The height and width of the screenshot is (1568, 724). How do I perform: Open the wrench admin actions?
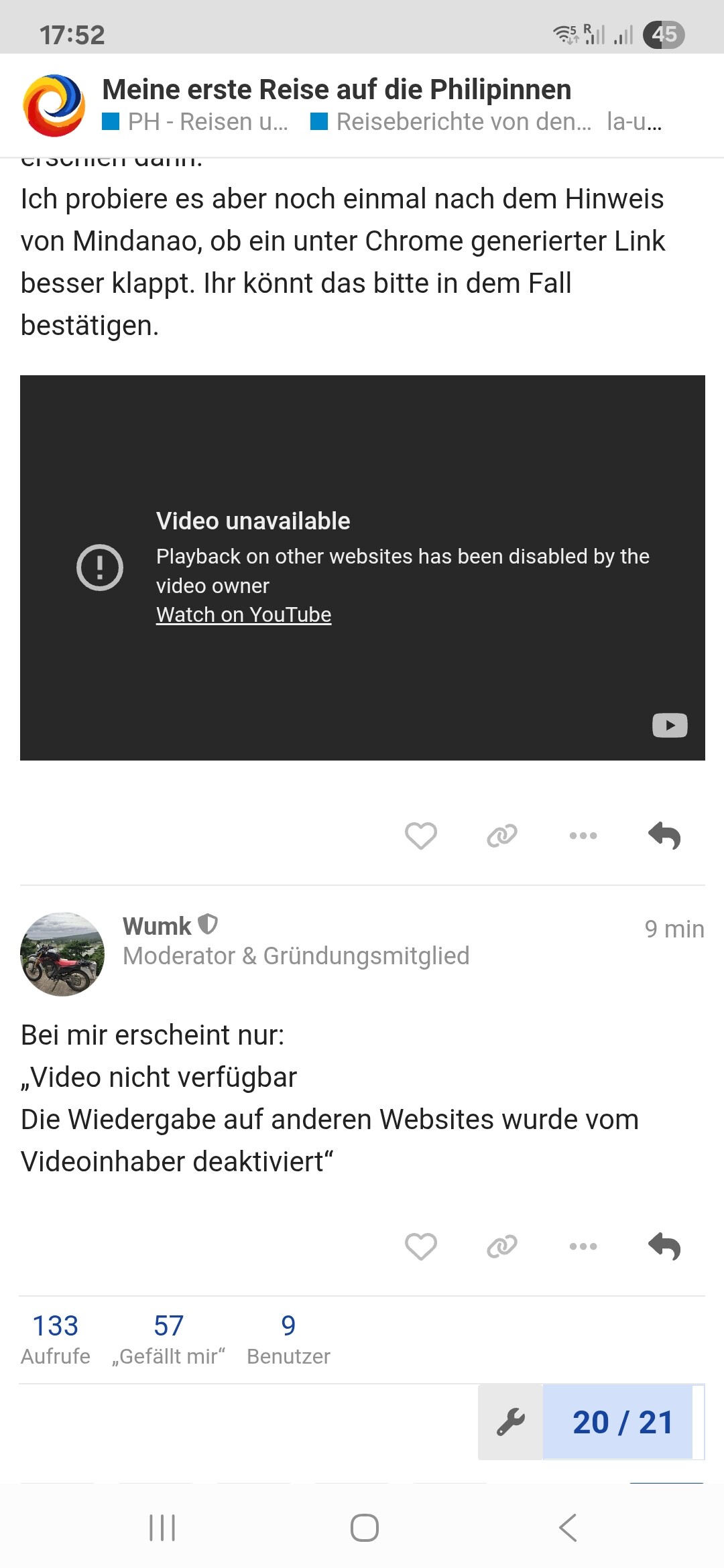click(511, 1422)
